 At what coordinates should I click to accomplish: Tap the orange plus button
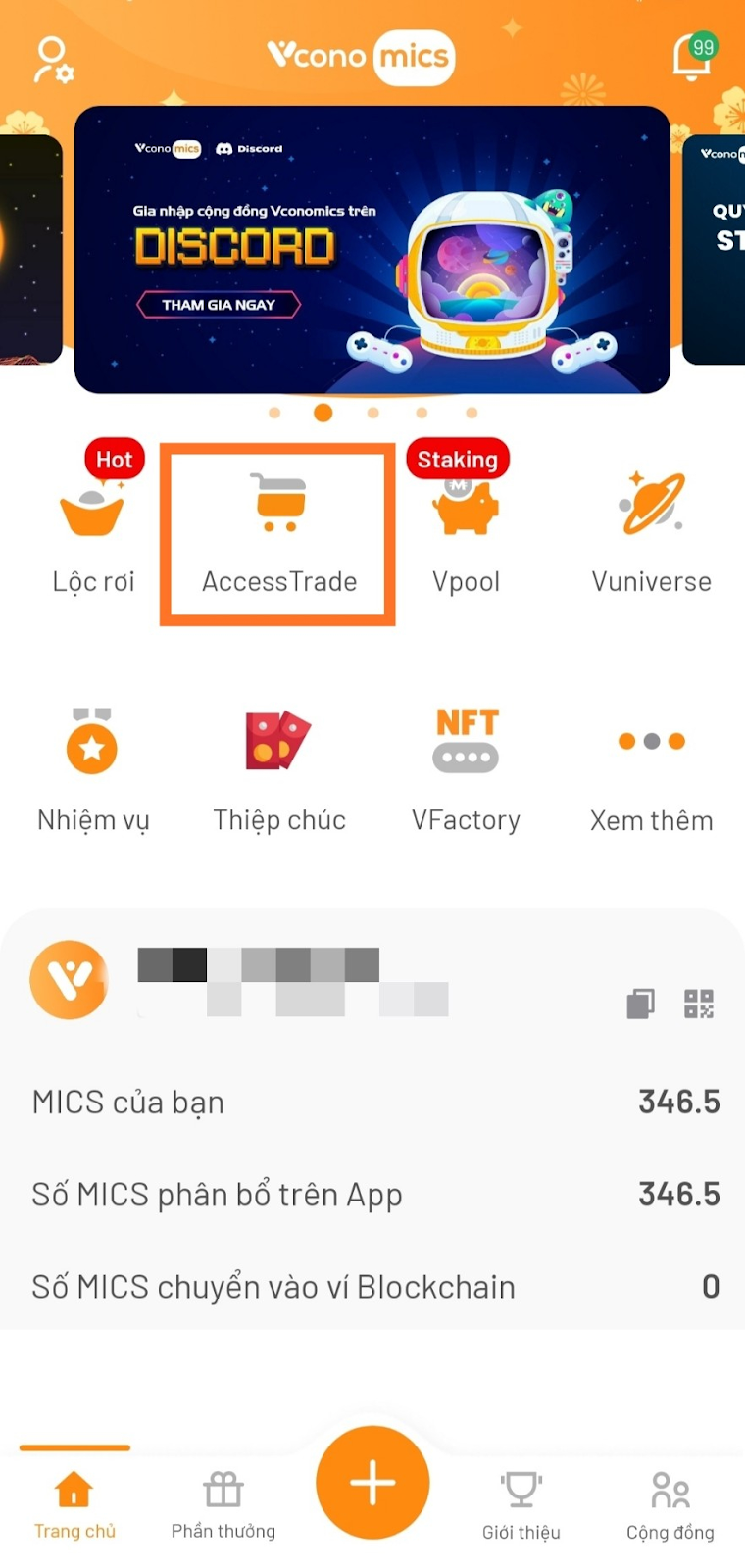pyautogui.click(x=372, y=1483)
